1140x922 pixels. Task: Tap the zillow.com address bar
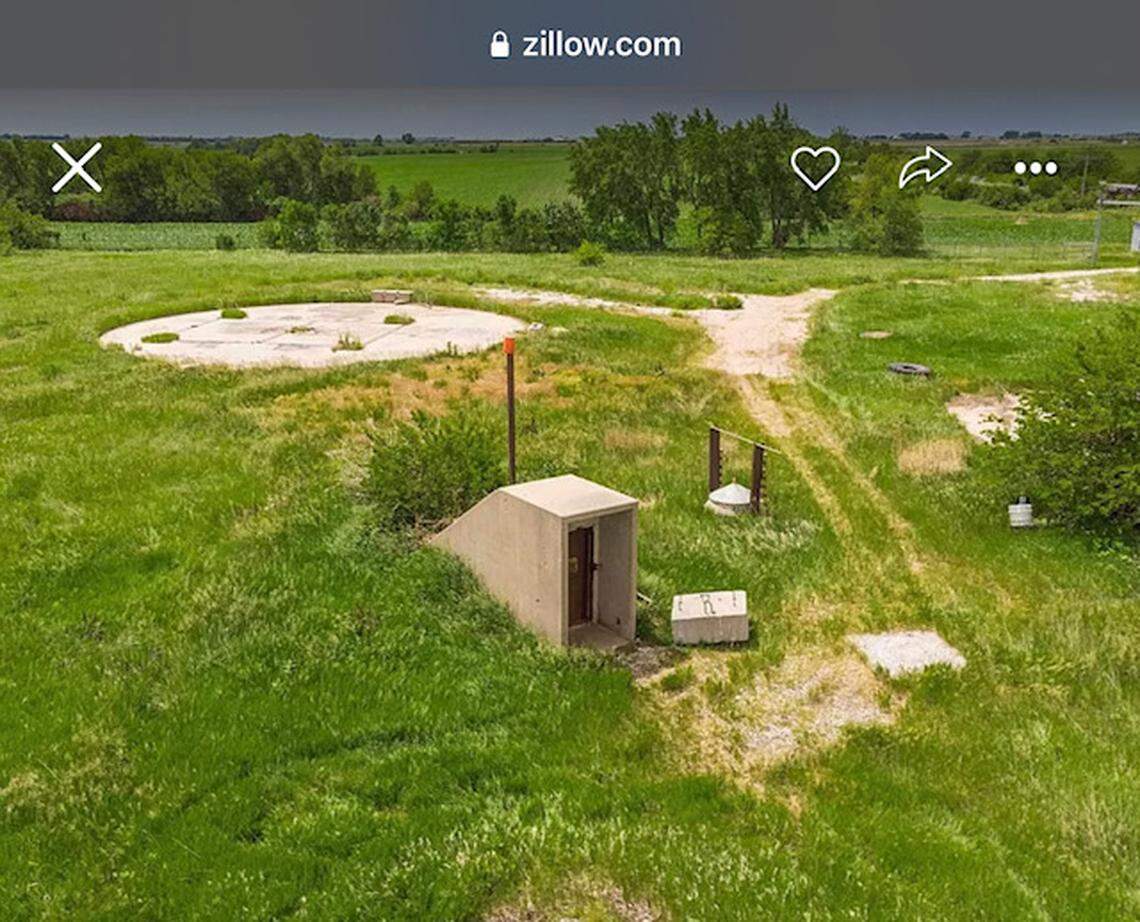click(x=586, y=45)
